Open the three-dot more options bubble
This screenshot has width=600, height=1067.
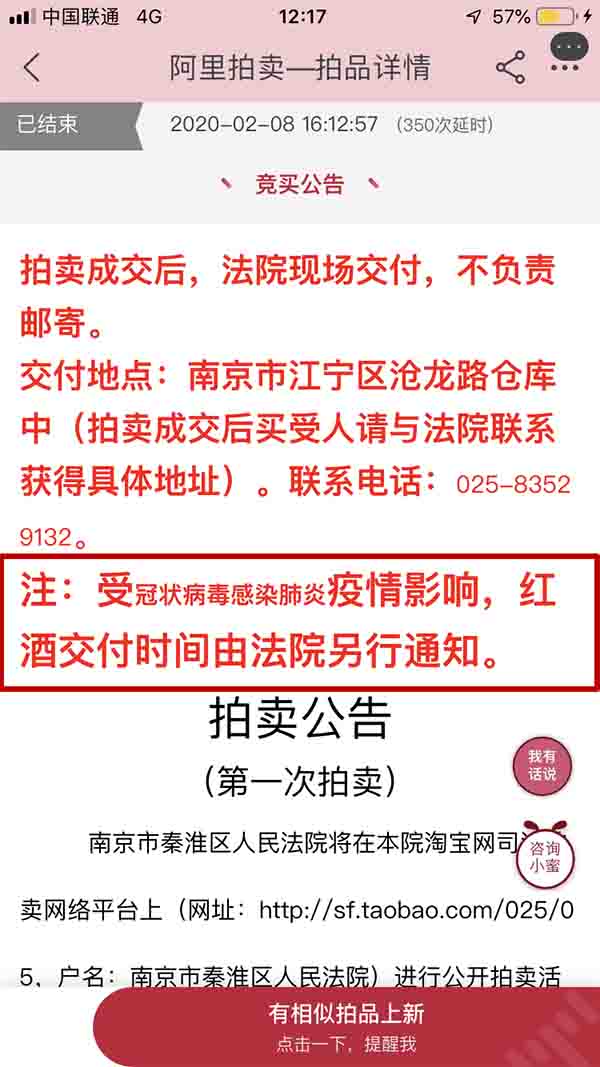click(567, 50)
